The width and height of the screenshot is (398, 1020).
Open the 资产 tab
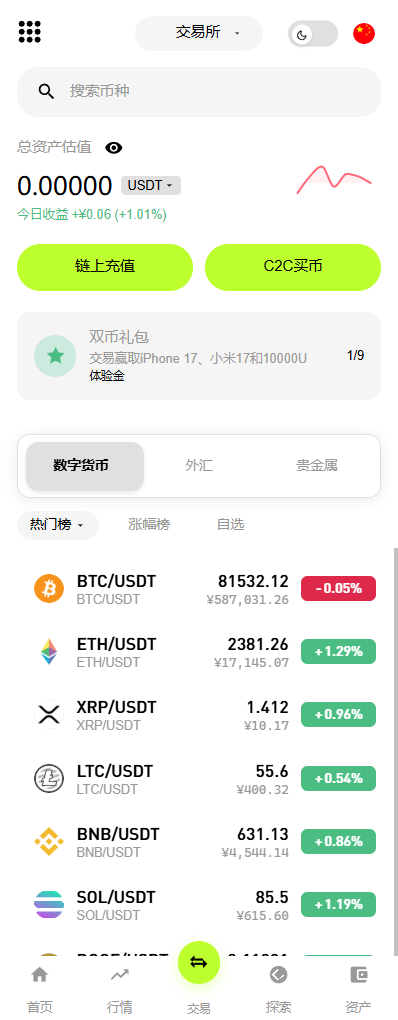click(358, 990)
